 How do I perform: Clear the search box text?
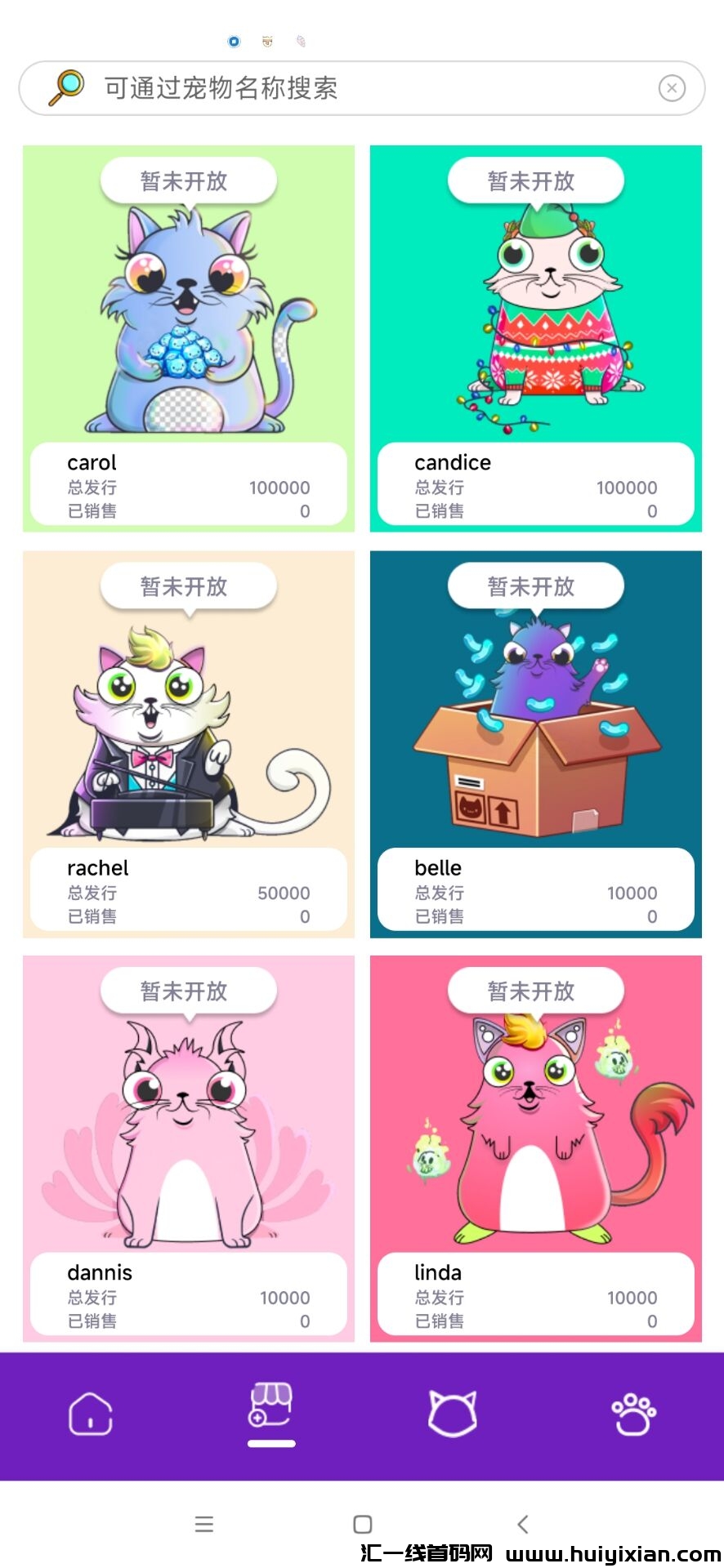pos(672,87)
